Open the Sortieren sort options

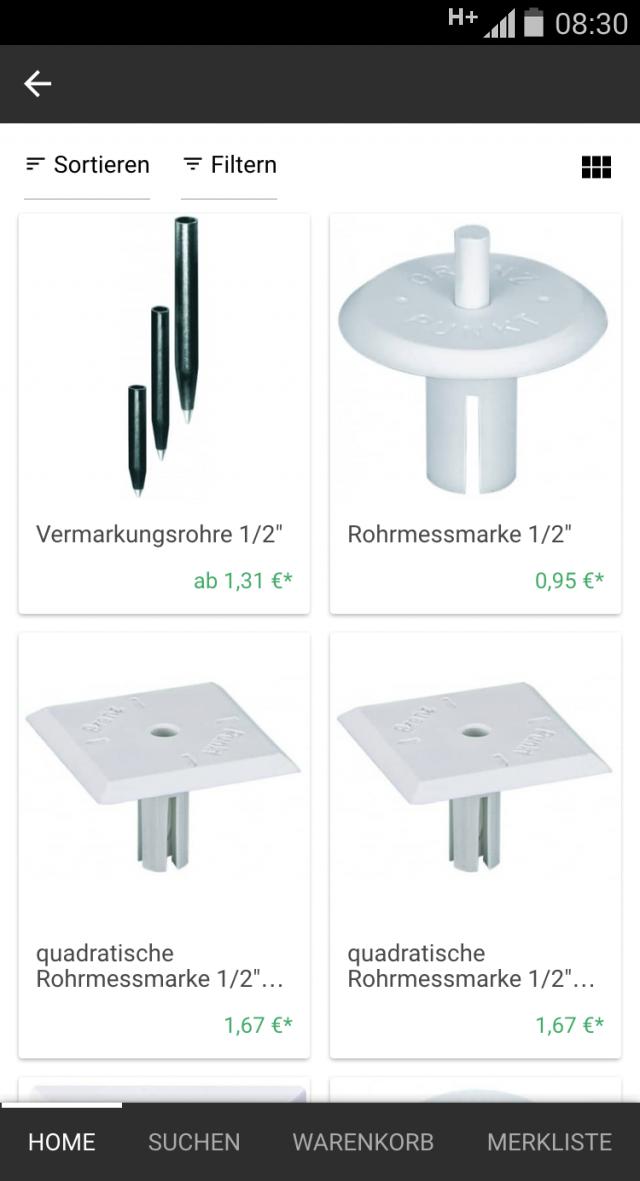click(x=87, y=165)
